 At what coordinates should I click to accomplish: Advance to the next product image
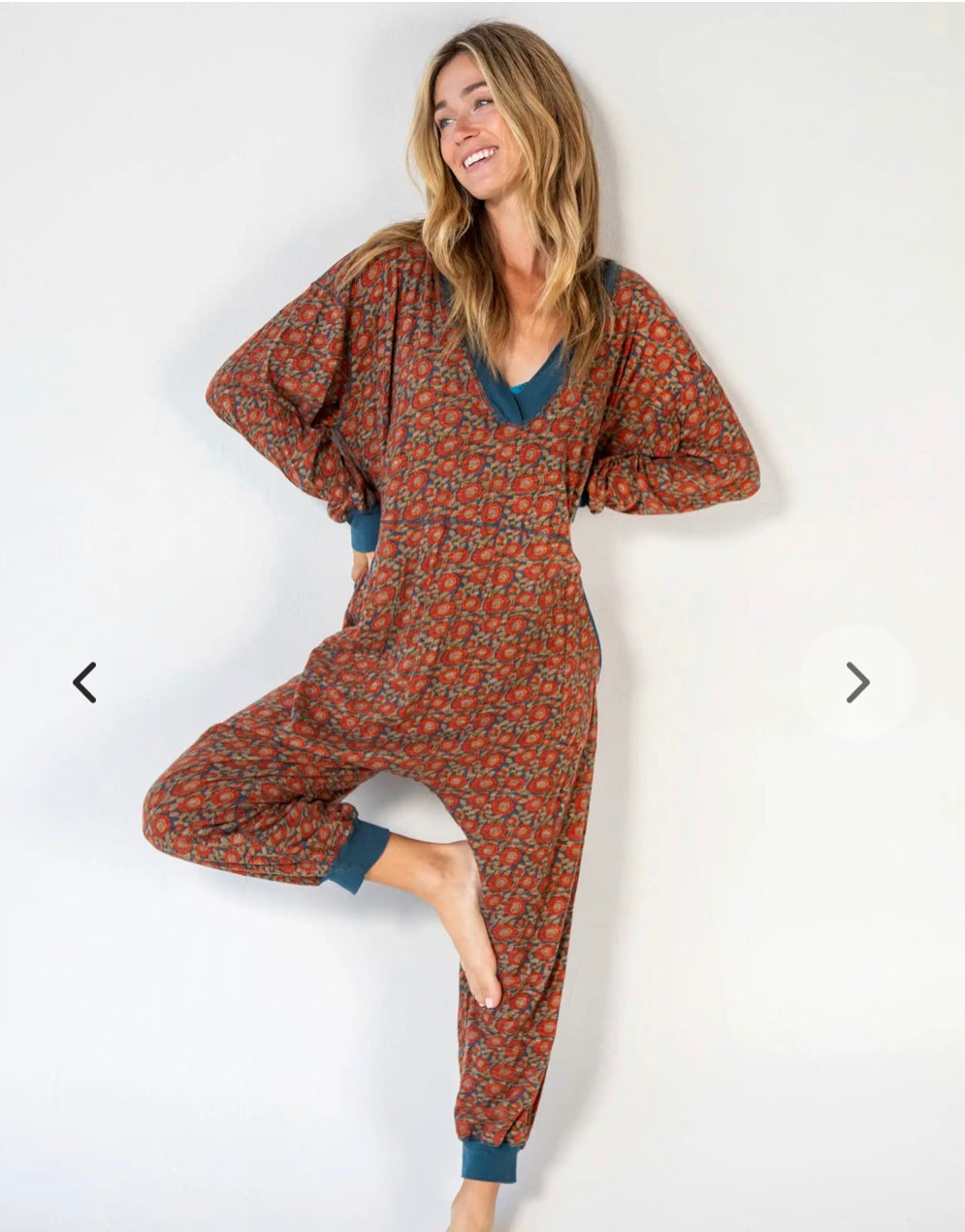pos(856,682)
